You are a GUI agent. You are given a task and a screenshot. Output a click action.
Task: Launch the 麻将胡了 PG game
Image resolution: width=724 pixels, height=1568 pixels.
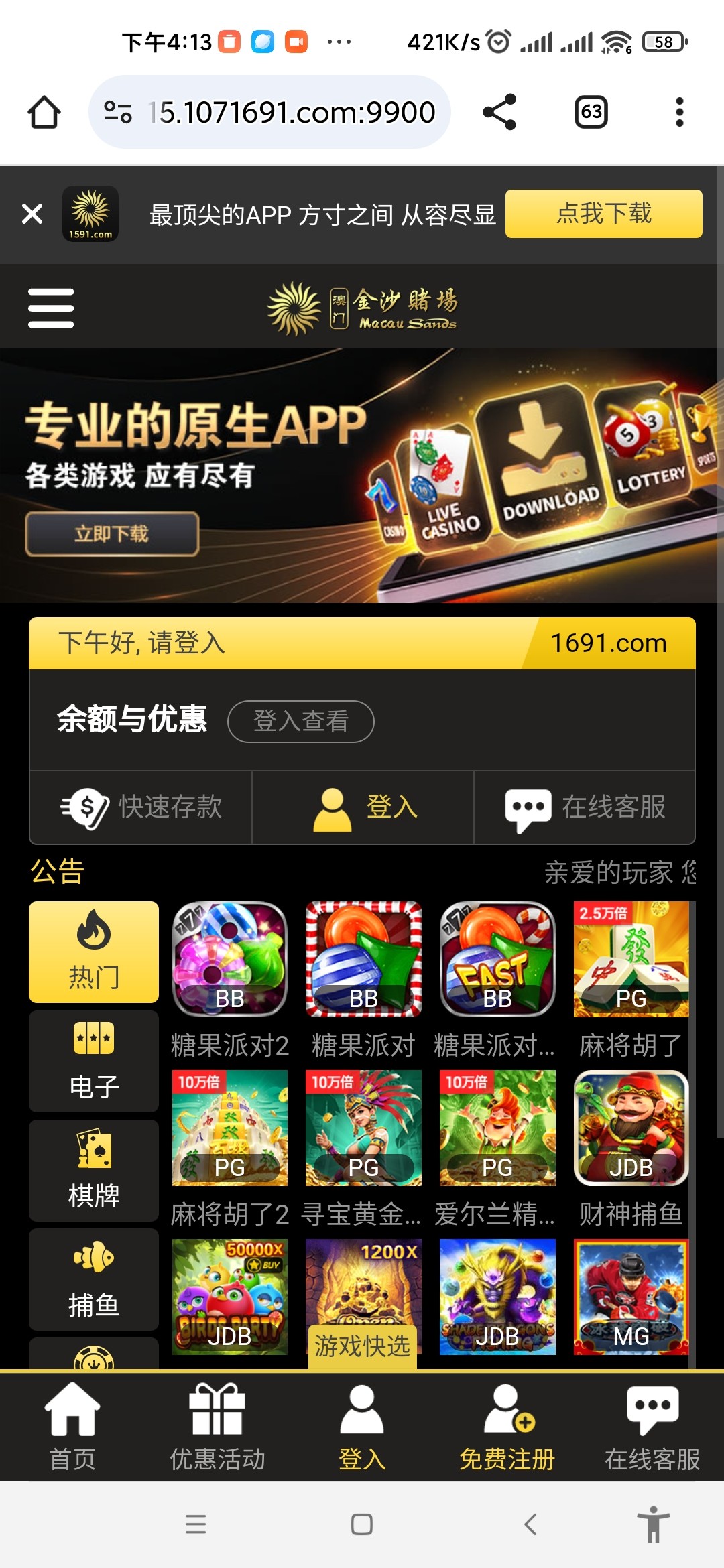(x=630, y=960)
